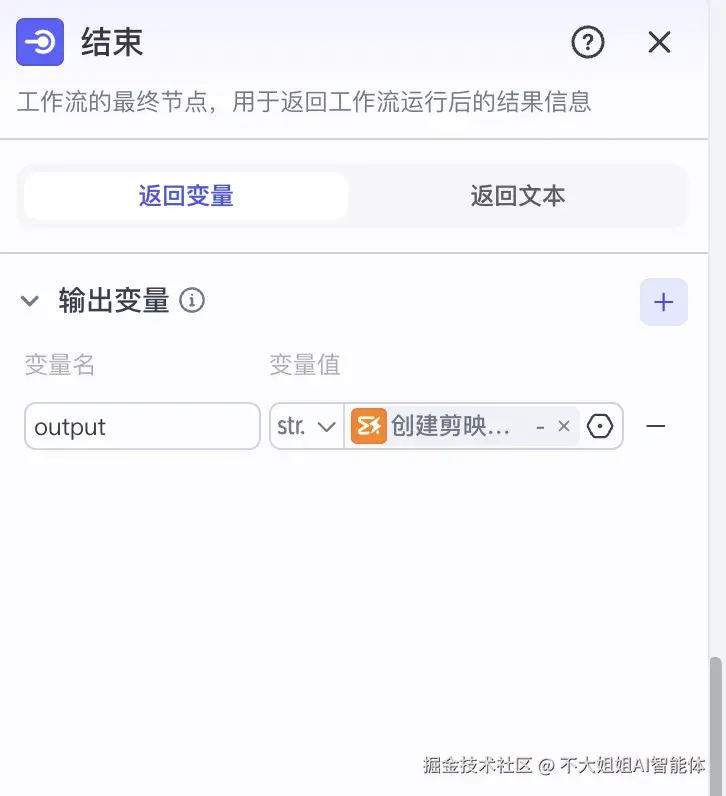Add a new output variable
726x796 pixels.
click(x=664, y=302)
